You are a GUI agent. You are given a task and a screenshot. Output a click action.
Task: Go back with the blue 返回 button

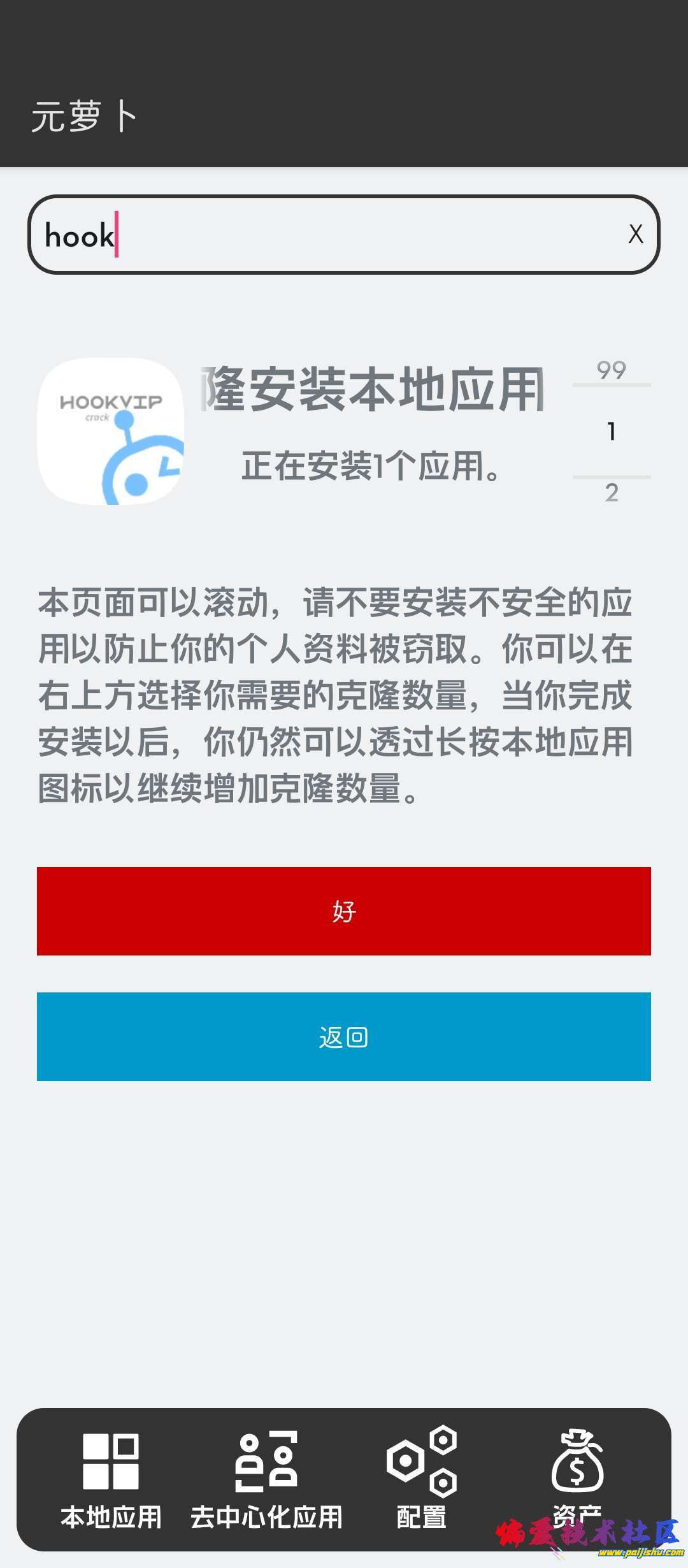[344, 1036]
